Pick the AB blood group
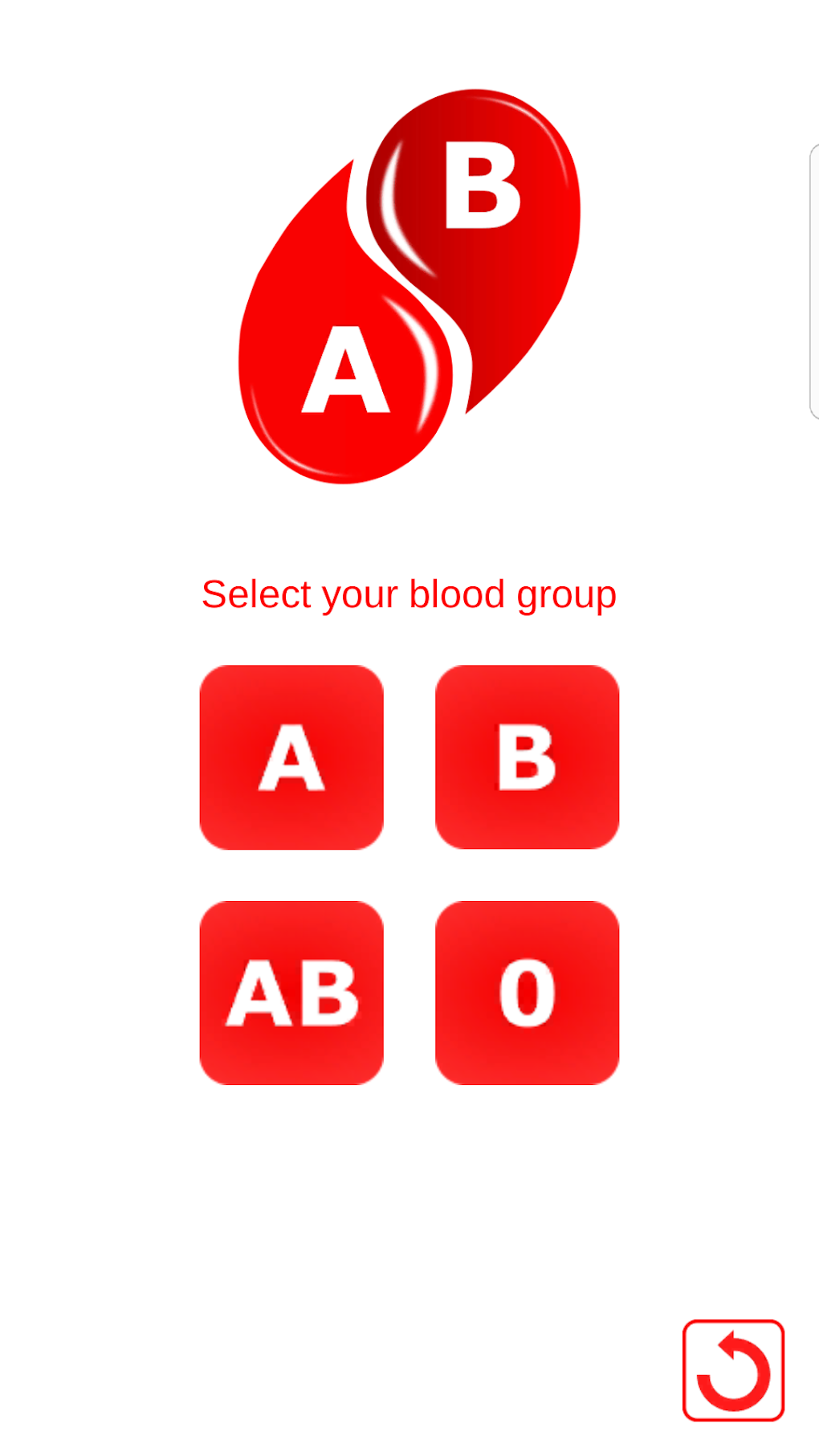Image resolution: width=819 pixels, height=1456 pixels. point(291,993)
